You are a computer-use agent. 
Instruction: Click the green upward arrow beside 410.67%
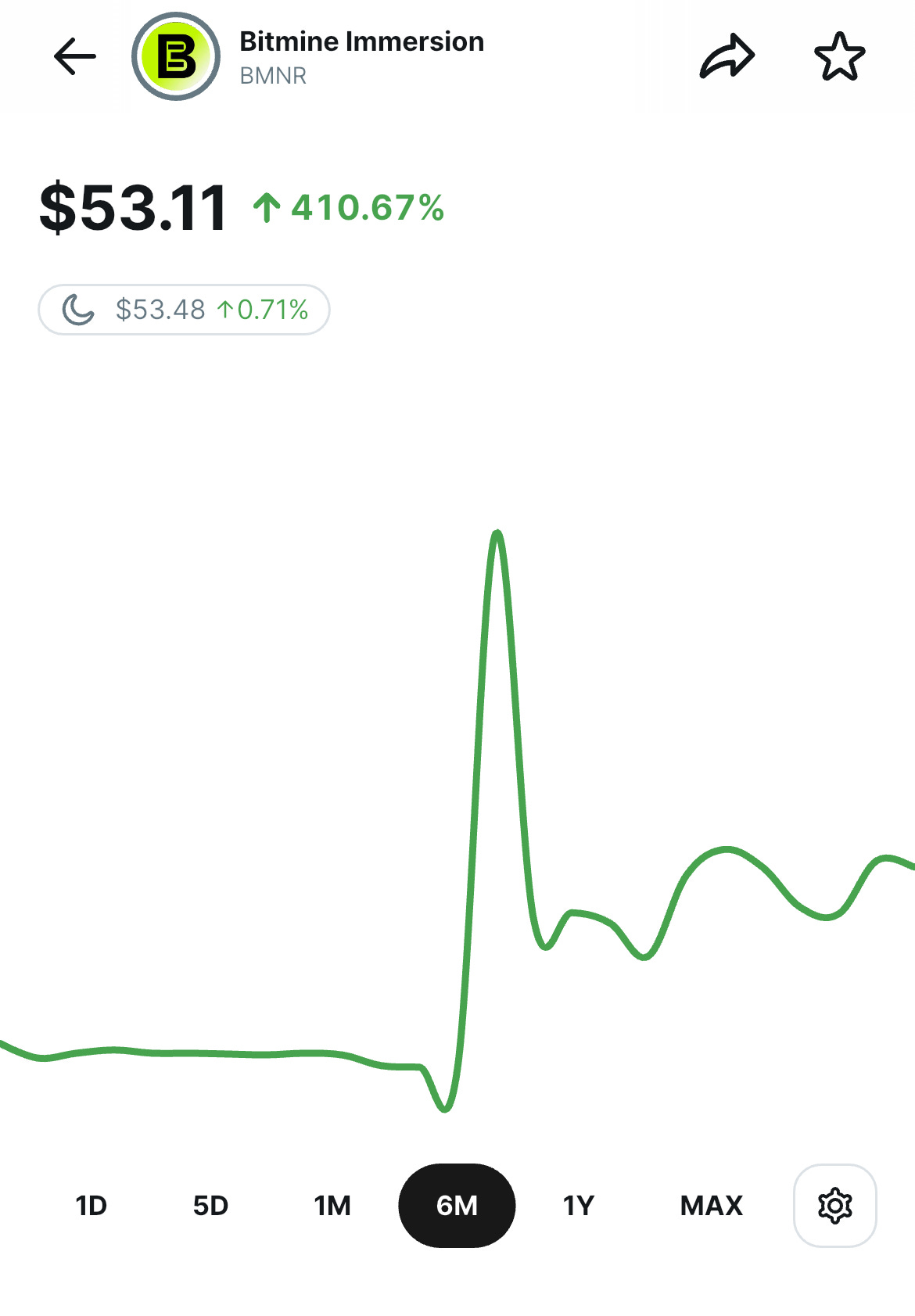click(x=268, y=207)
